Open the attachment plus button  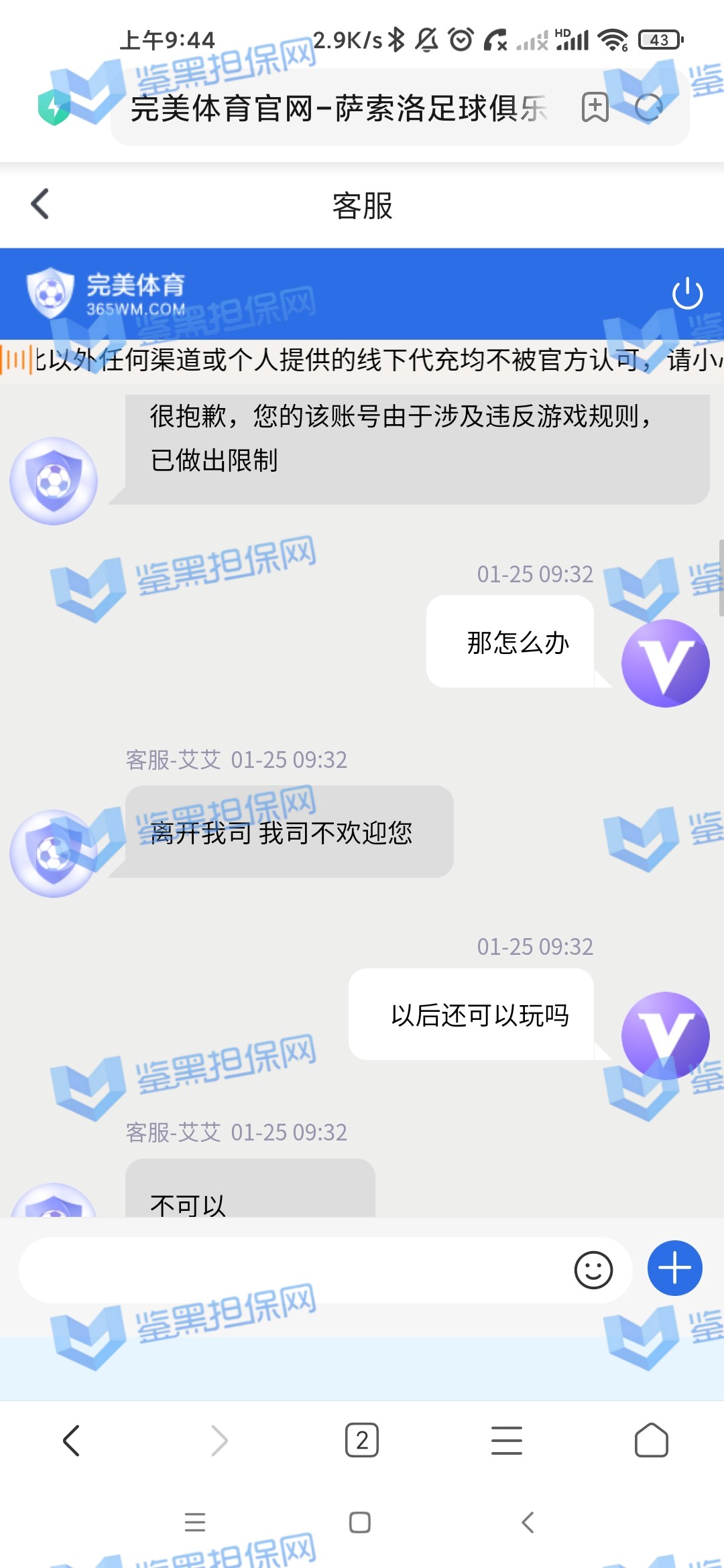(674, 1268)
